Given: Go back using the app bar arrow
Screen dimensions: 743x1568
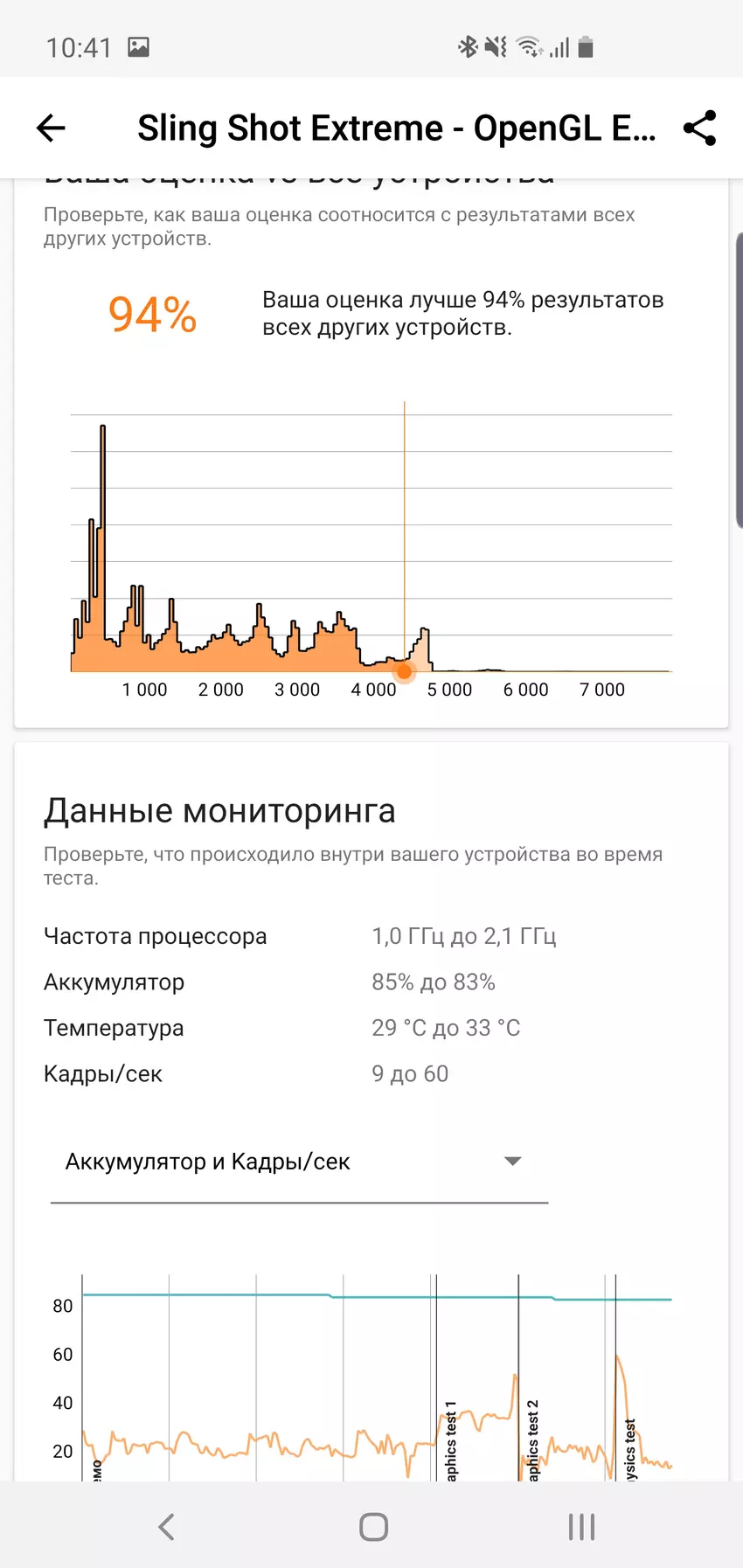Looking at the screenshot, I should point(51,128).
